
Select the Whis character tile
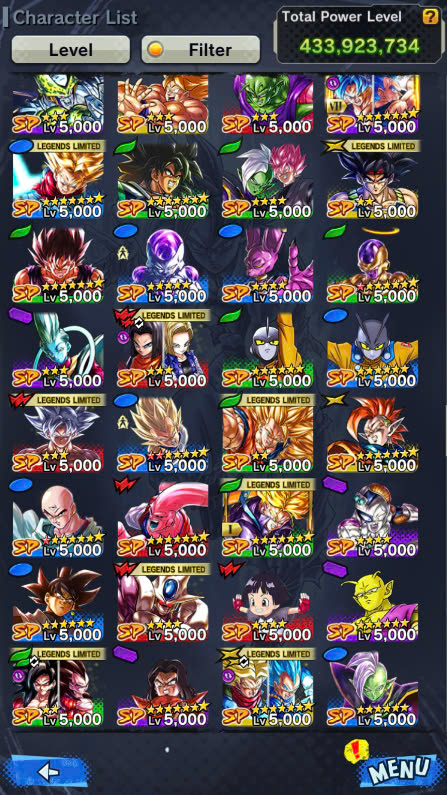(x=58, y=348)
